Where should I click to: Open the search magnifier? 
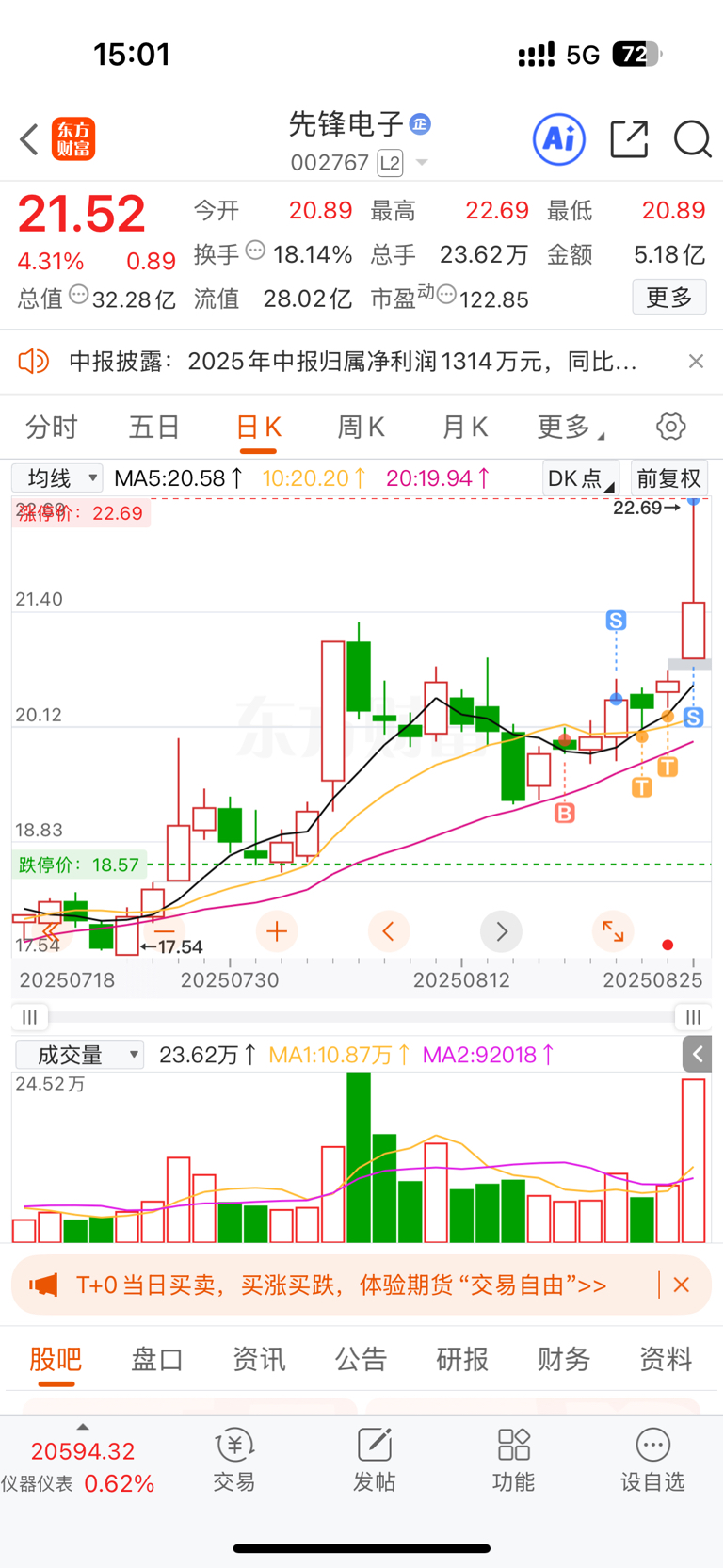coord(692,139)
